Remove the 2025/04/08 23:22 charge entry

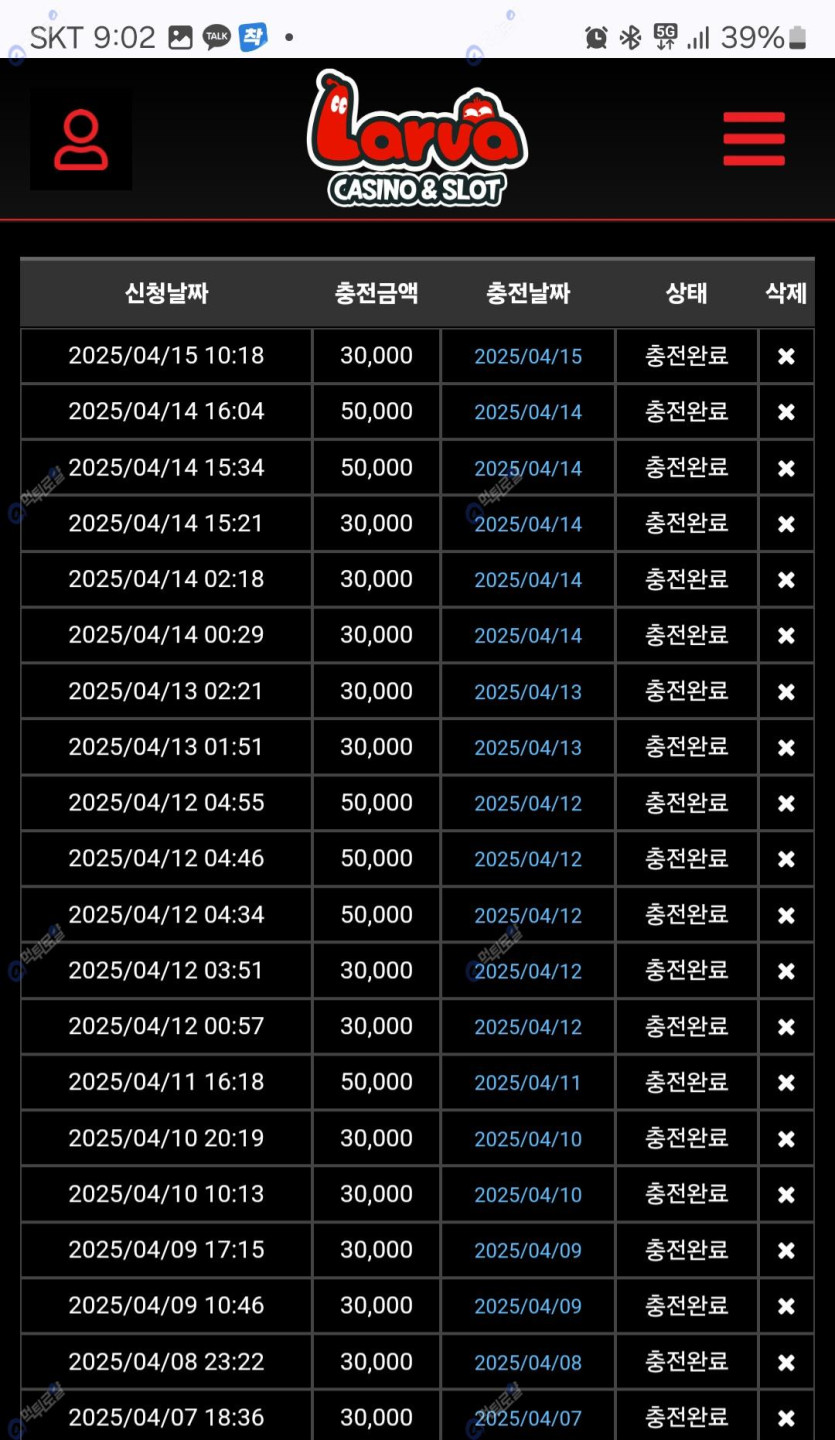pos(786,1362)
